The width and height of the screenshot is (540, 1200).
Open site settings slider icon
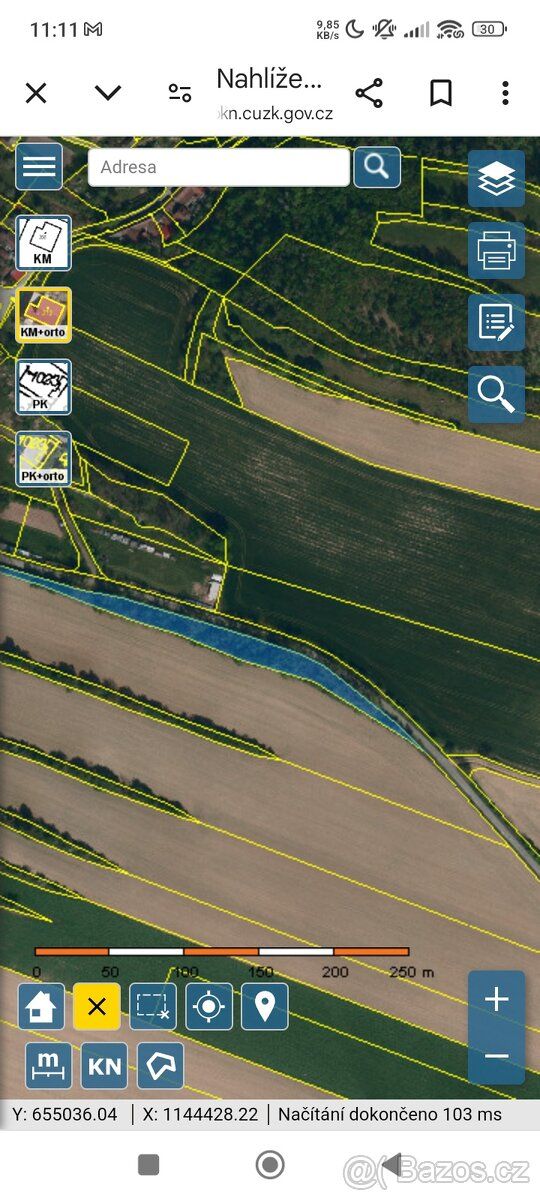[180, 94]
